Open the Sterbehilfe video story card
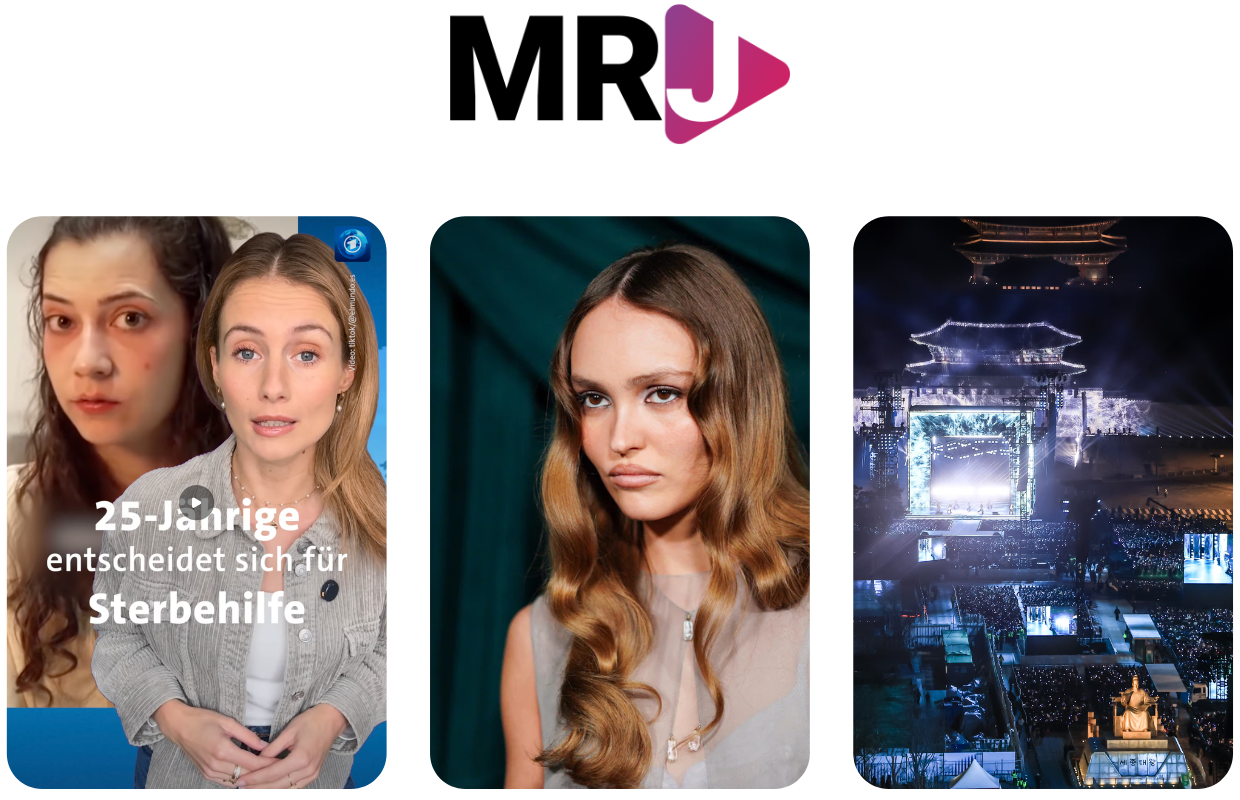The width and height of the screenshot is (1240, 800). coord(196,502)
